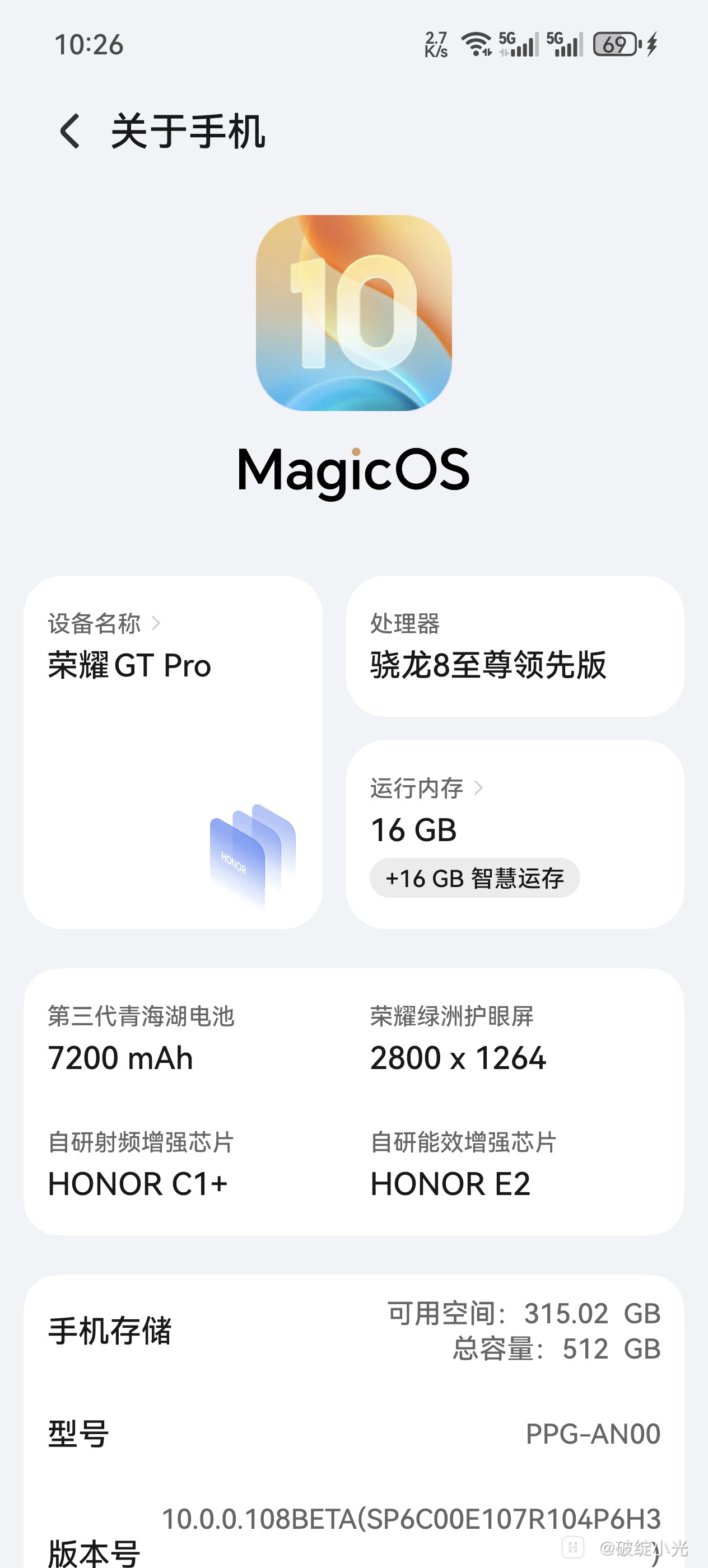The height and width of the screenshot is (1568, 708).
Task: Go back from the 关于手机 page
Action: point(70,131)
